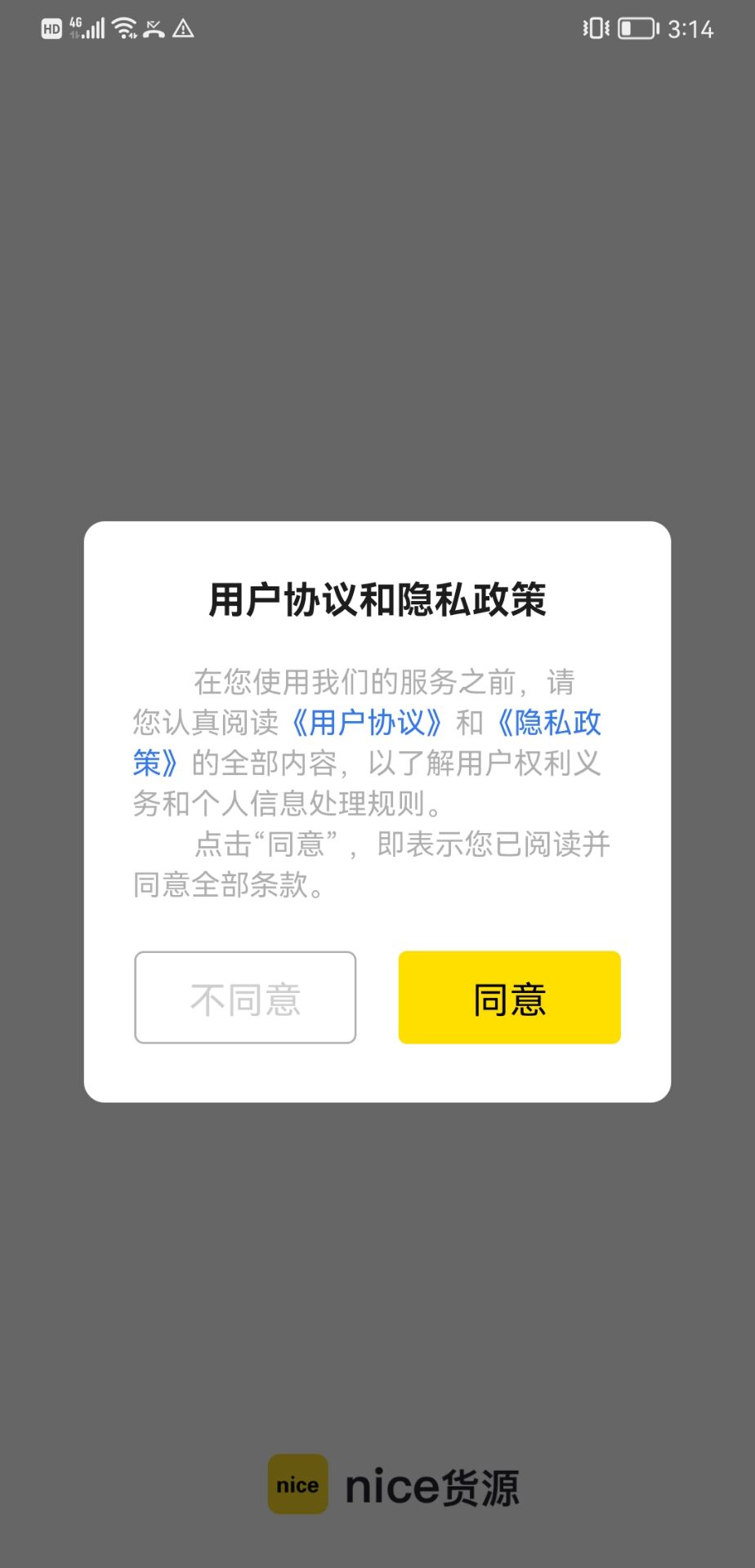Open the 《用户协议》 link
Viewport: 755px width, 1568px height.
[367, 723]
